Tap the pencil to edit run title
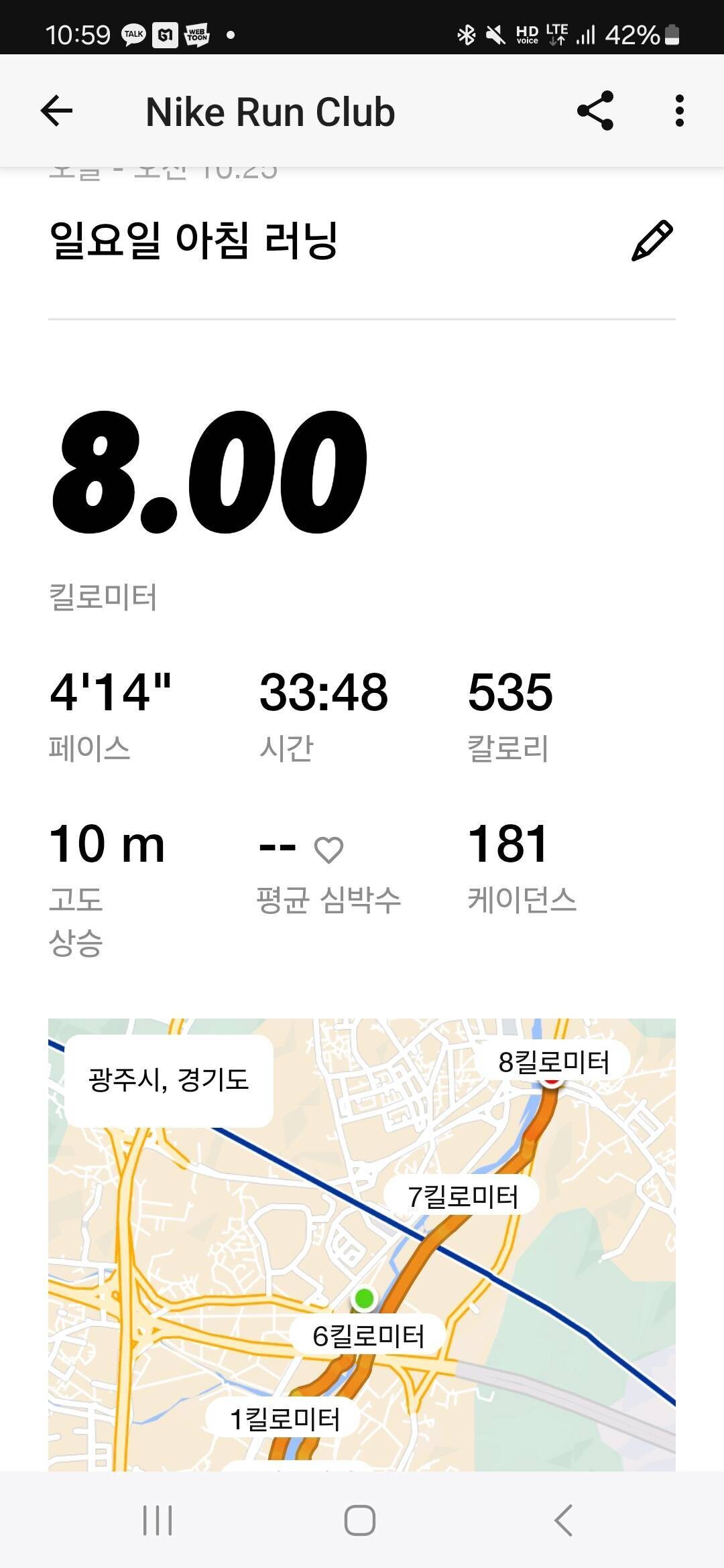Image resolution: width=724 pixels, height=1568 pixels. coord(652,241)
